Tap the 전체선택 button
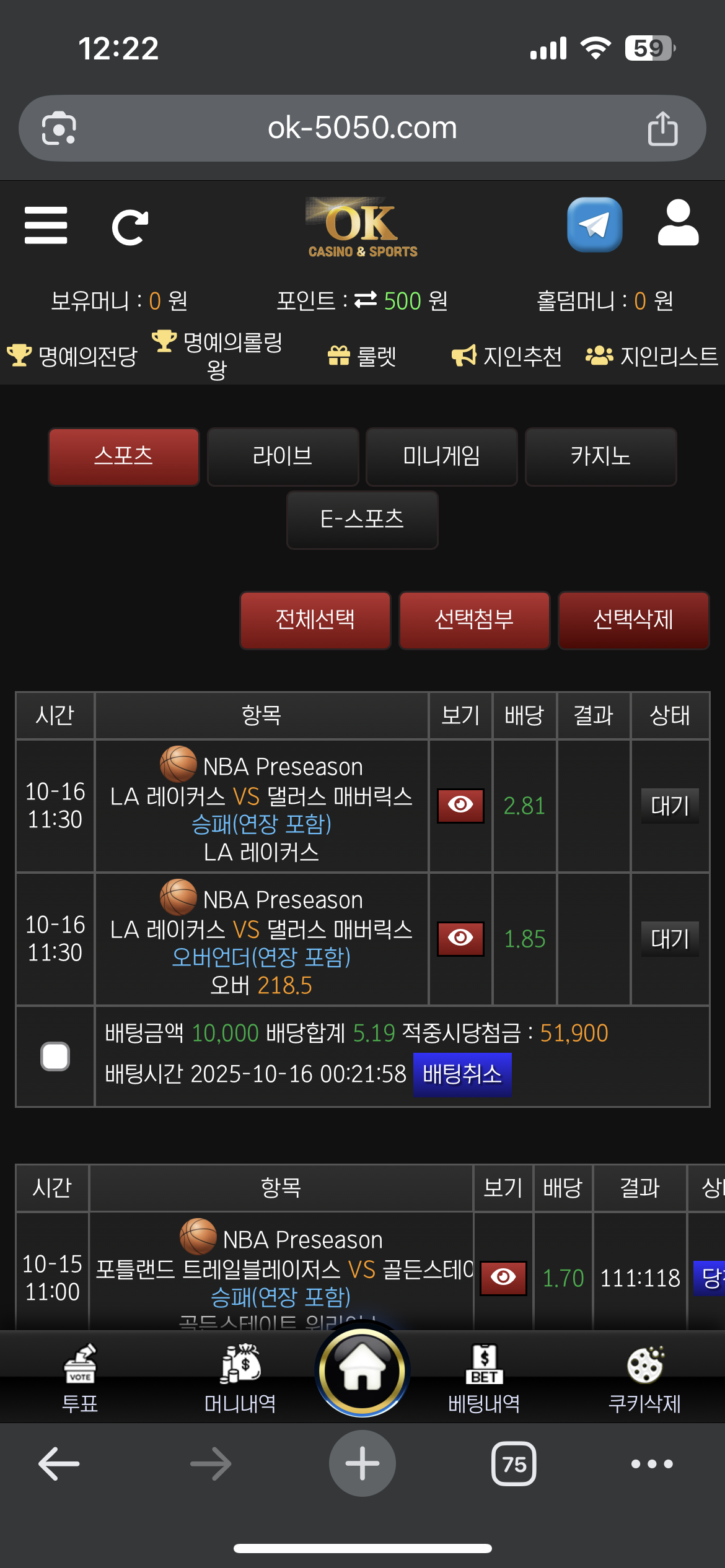 [315, 620]
